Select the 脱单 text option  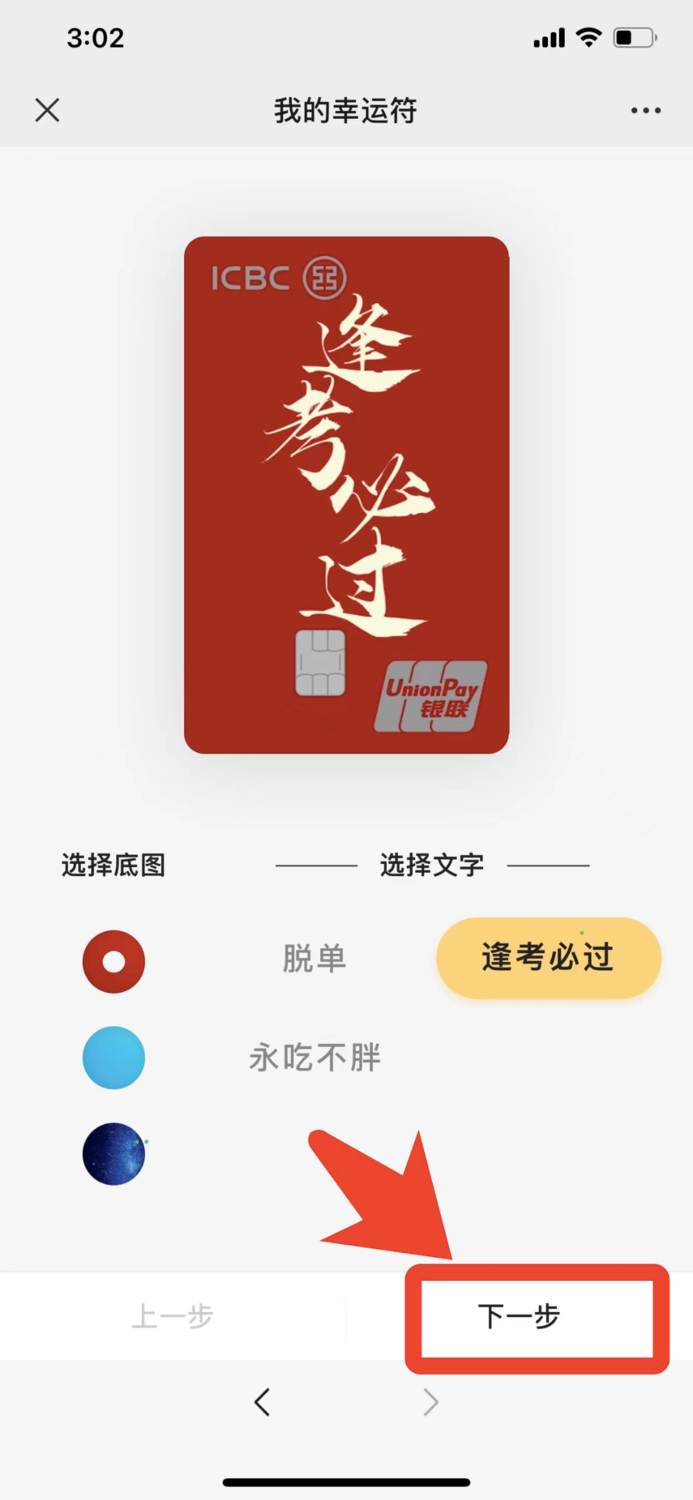(x=314, y=959)
